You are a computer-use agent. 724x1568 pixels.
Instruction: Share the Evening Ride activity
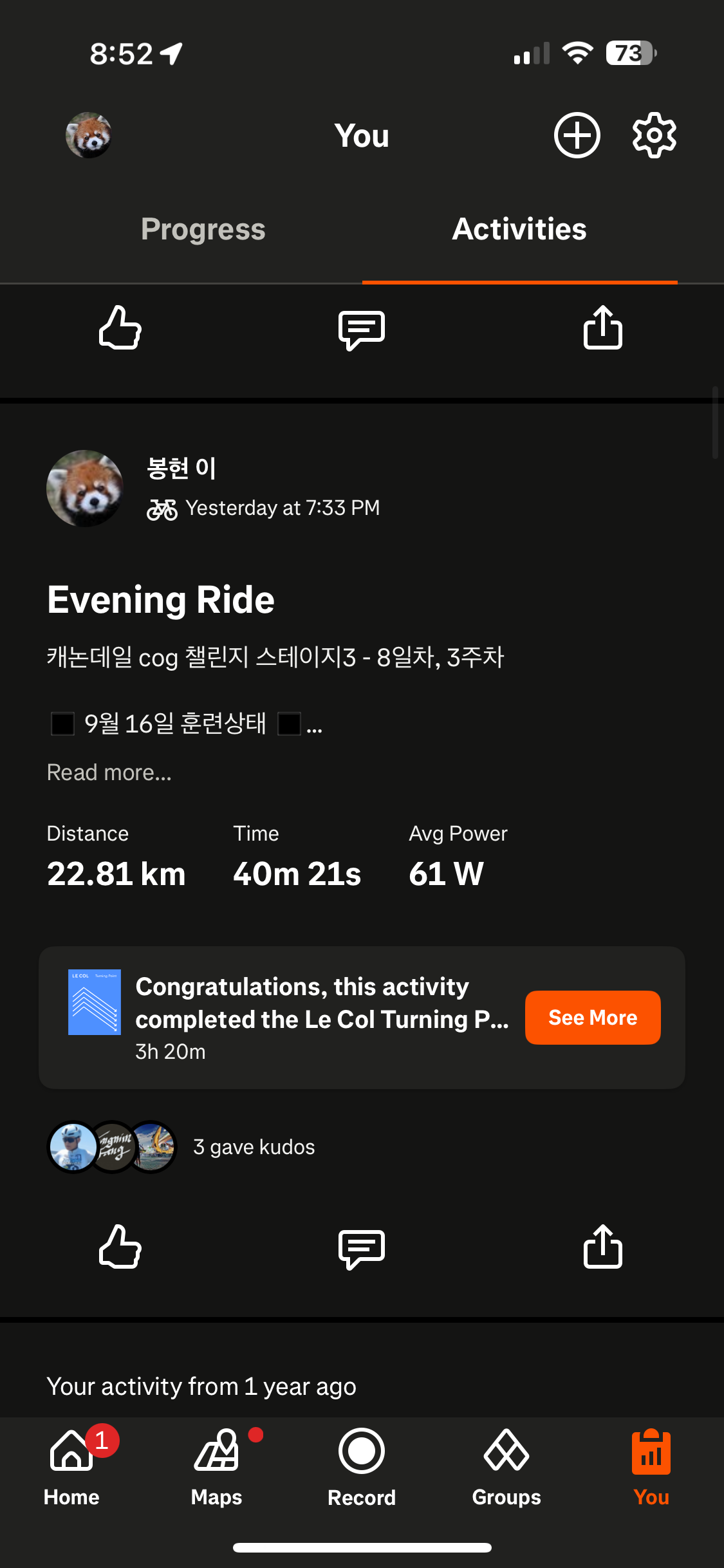602,1247
